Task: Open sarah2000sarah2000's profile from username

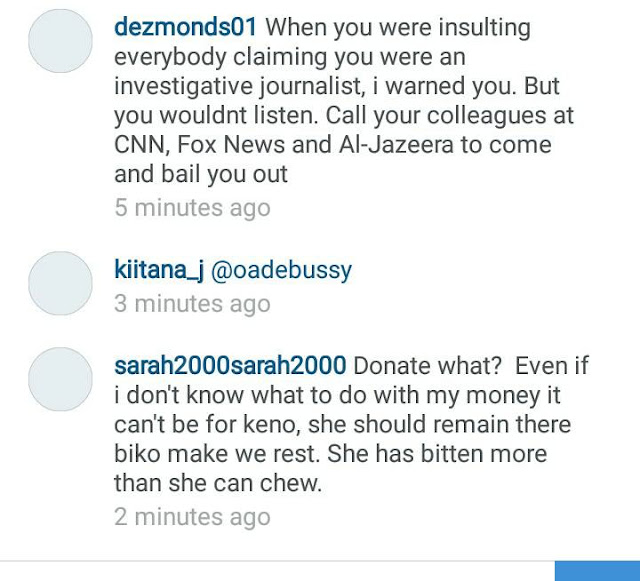Action: (230, 364)
